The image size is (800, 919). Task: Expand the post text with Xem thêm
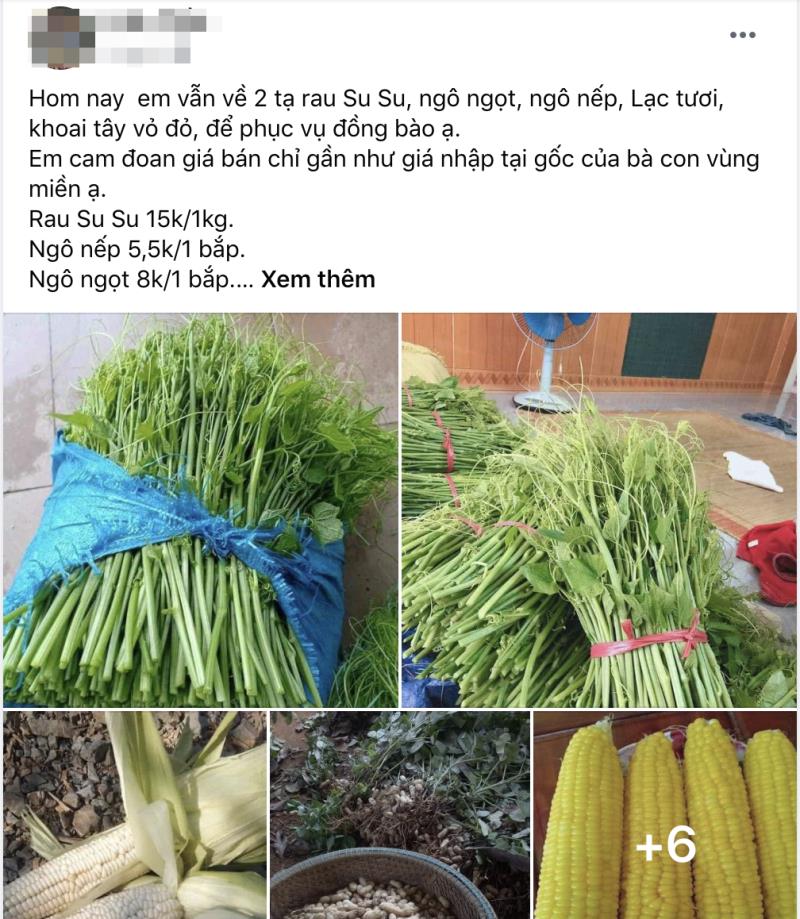point(318,279)
